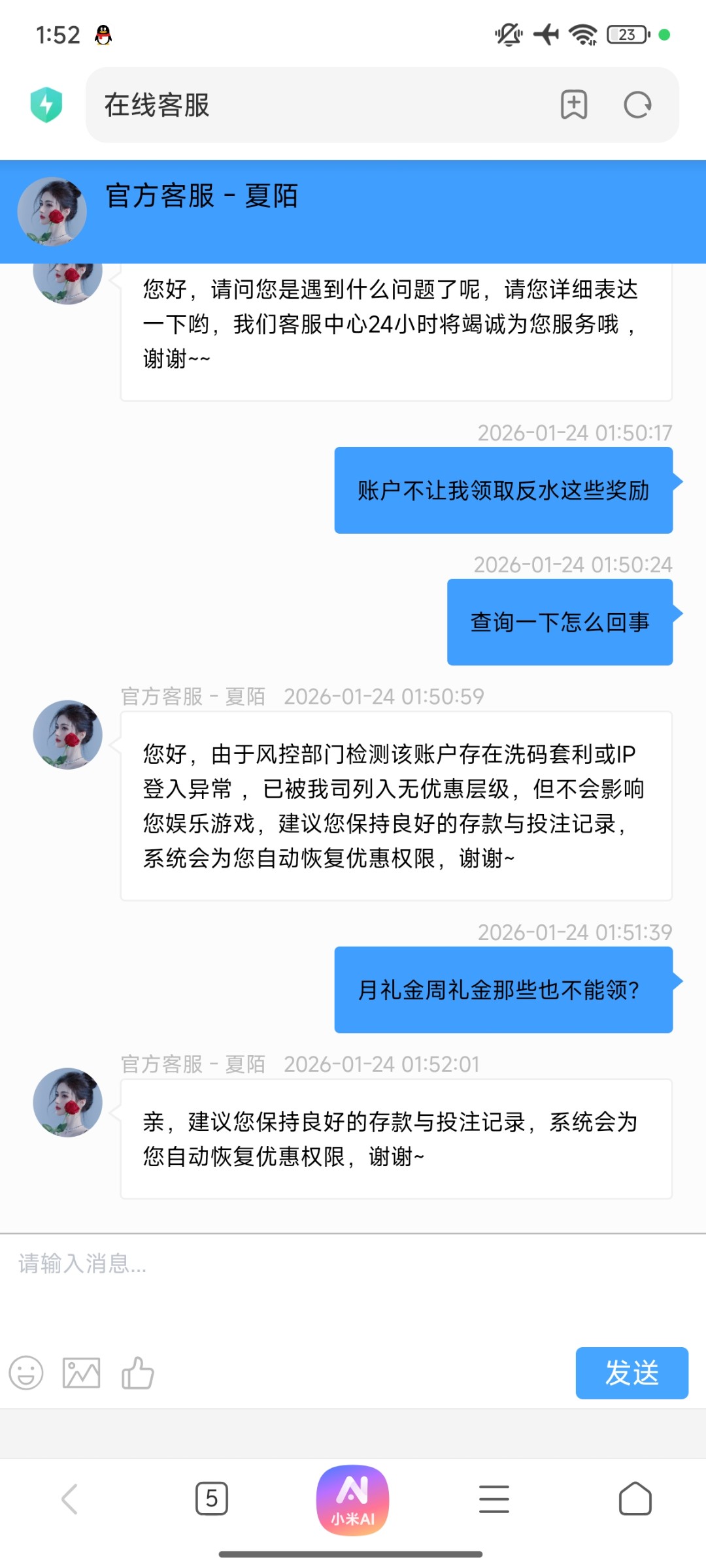Viewport: 706px width, 1568px height.
Task: Open the emoji picker
Action: pos(26,1373)
